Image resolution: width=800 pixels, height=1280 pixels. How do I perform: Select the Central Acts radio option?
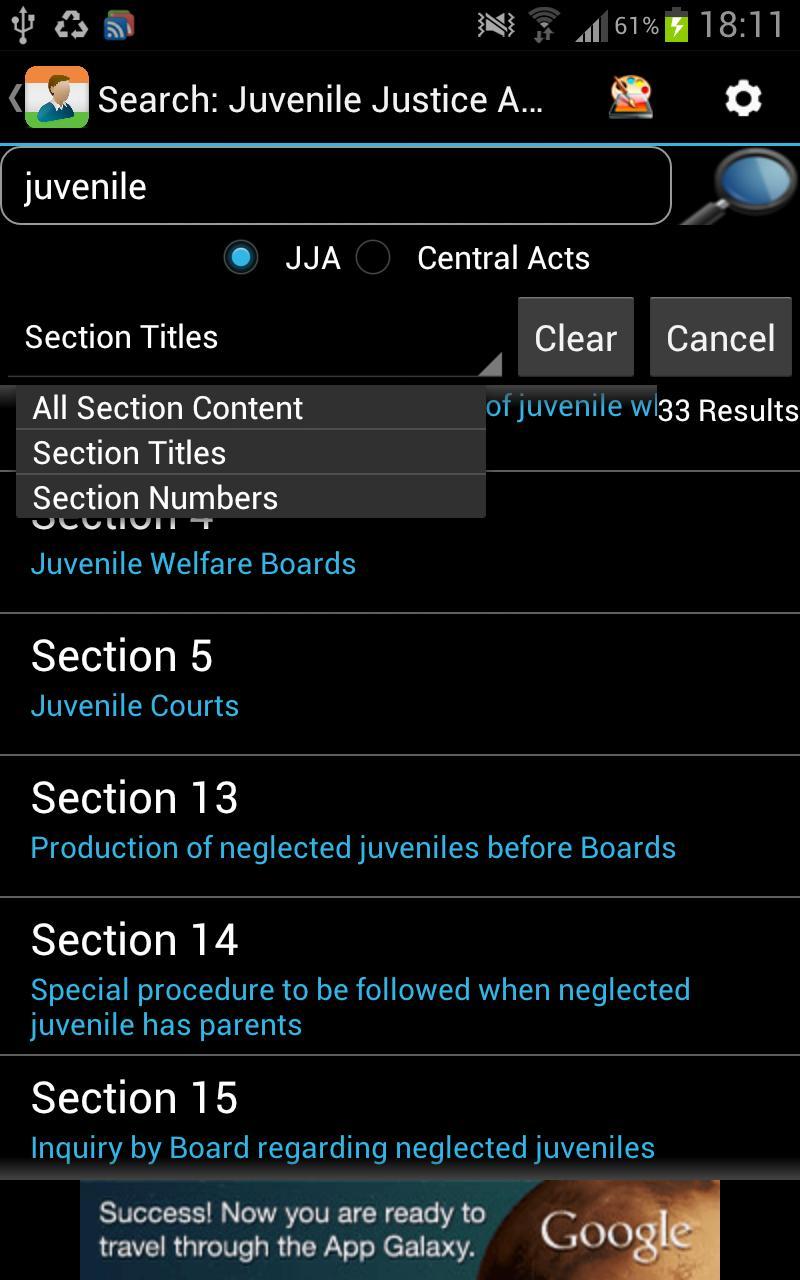[x=374, y=258]
